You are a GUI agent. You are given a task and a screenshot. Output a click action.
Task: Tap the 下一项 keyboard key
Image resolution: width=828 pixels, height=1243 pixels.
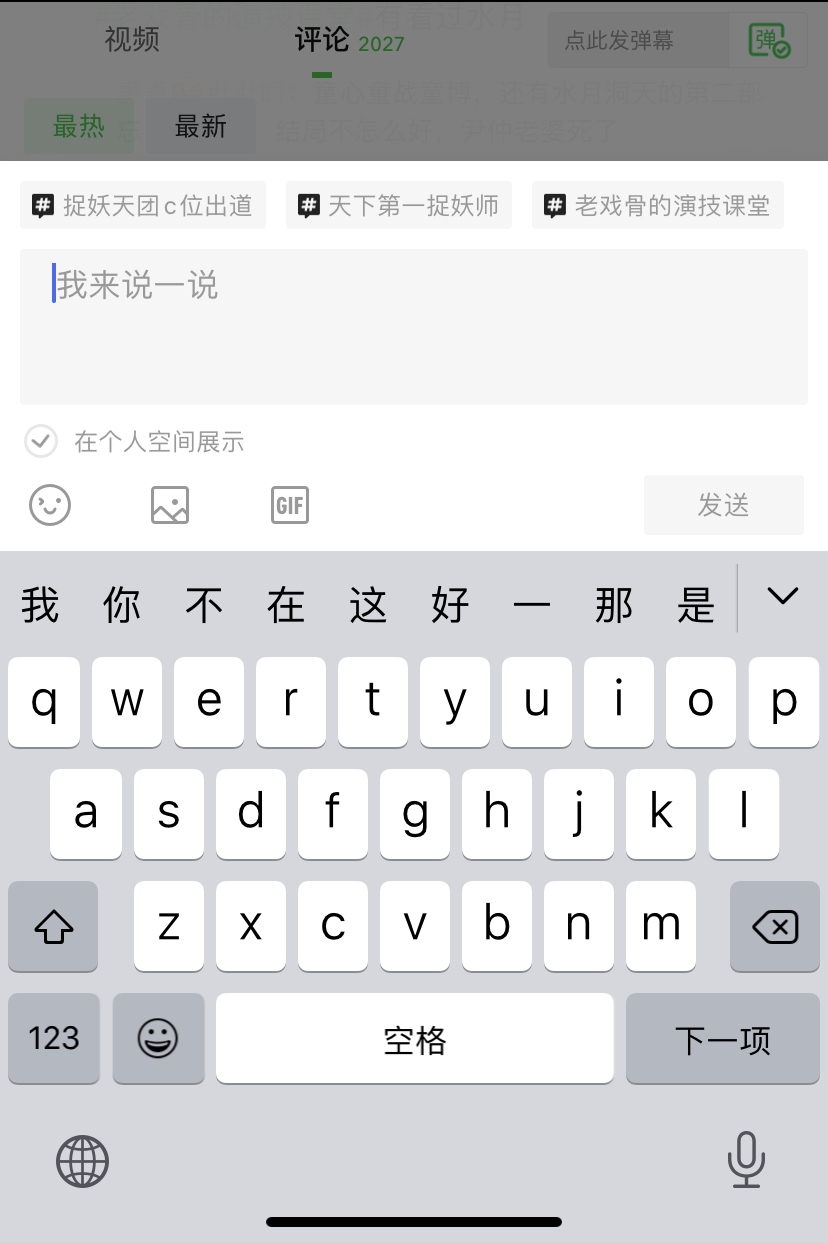(722, 1040)
